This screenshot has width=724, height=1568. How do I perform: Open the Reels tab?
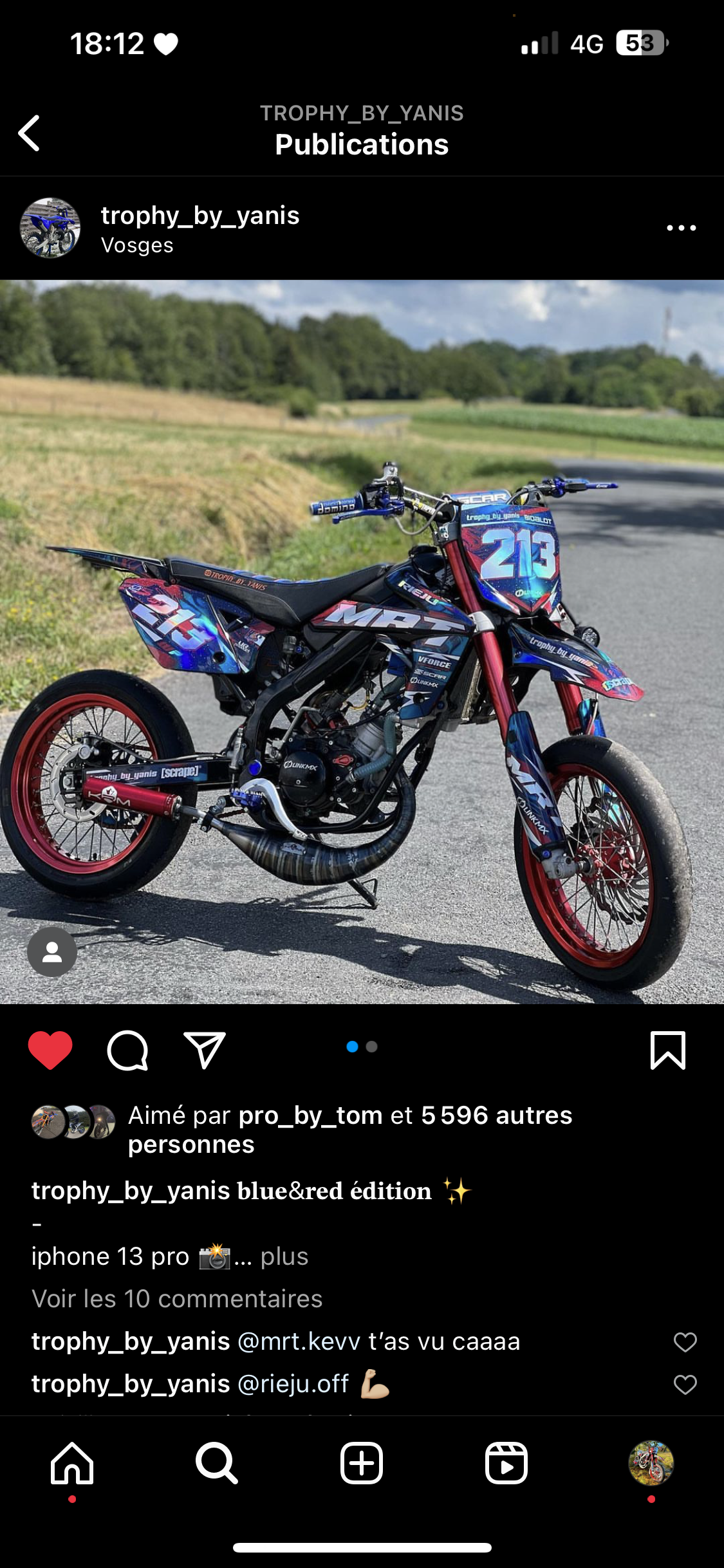pos(506,1463)
